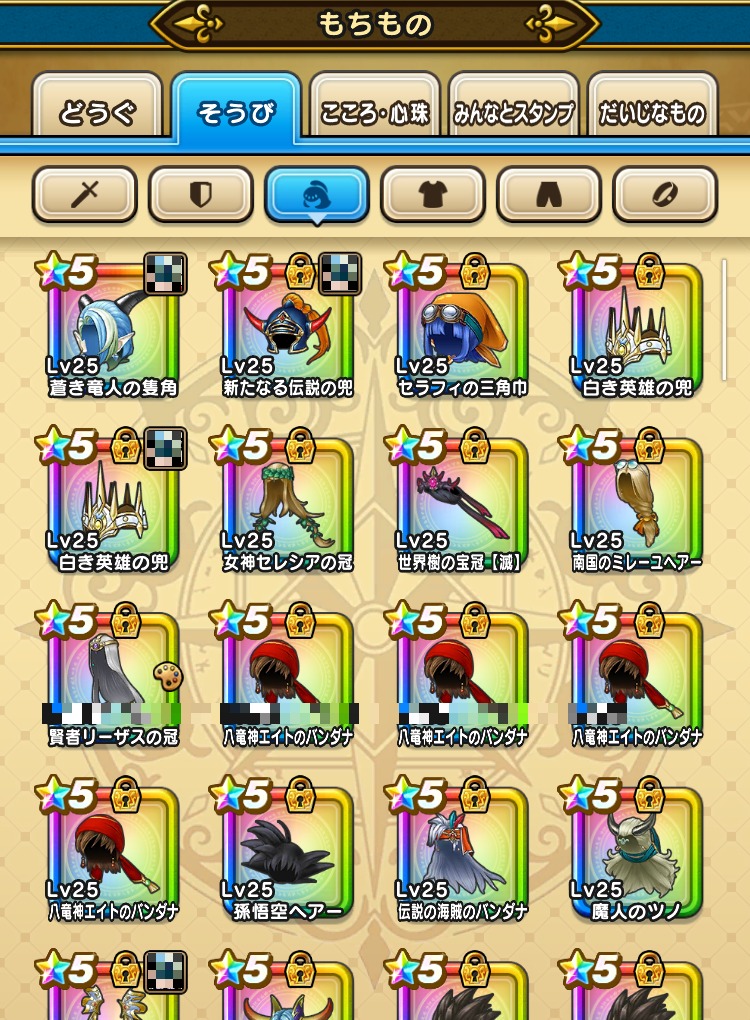Switch to みんなとスタンプ tab
Screen dimensions: 750x1020
point(513,112)
